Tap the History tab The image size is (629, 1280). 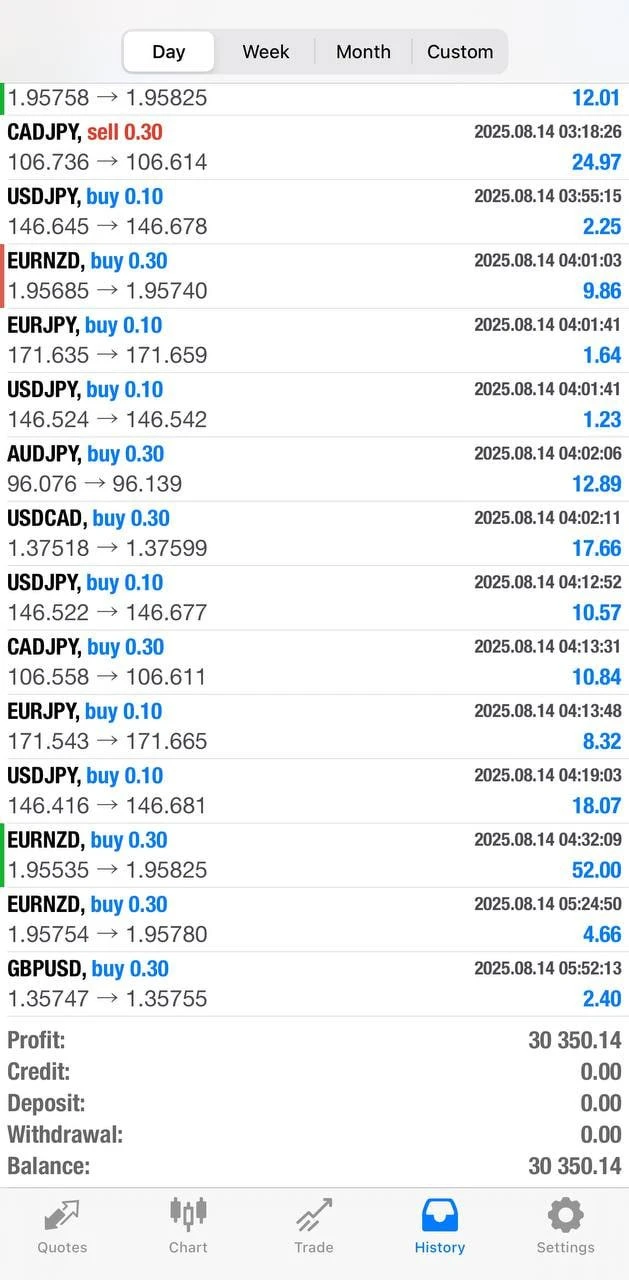tap(440, 1226)
